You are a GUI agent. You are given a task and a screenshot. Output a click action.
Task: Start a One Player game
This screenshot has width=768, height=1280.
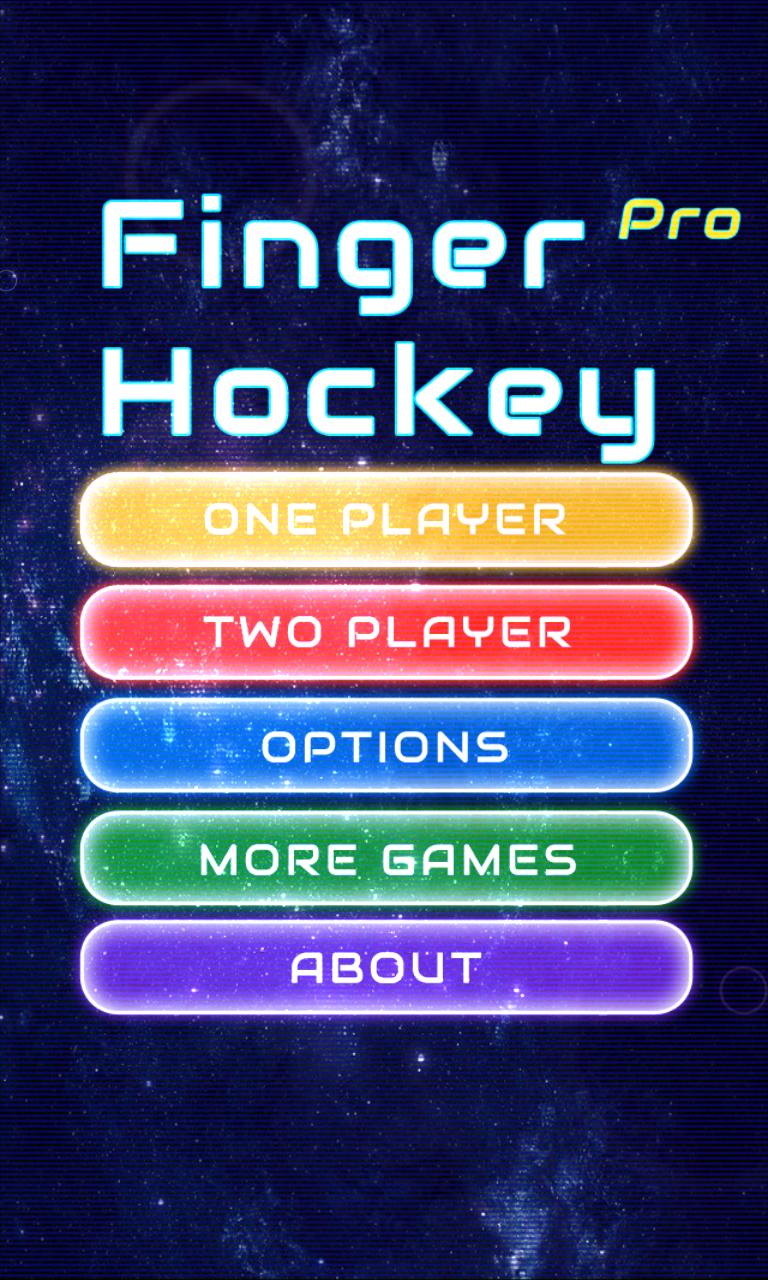pos(386,520)
